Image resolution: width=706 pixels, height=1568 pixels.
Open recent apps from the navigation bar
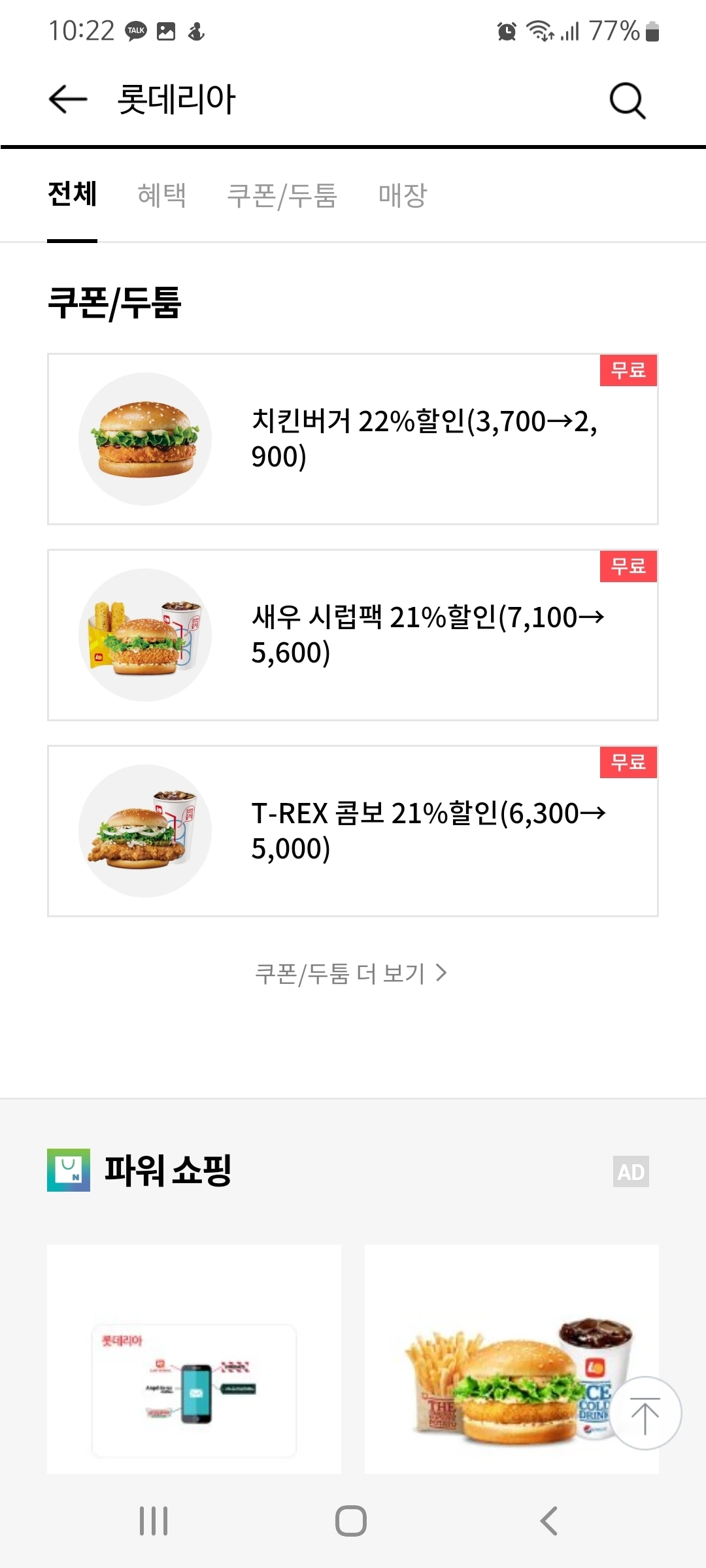pos(154,1521)
